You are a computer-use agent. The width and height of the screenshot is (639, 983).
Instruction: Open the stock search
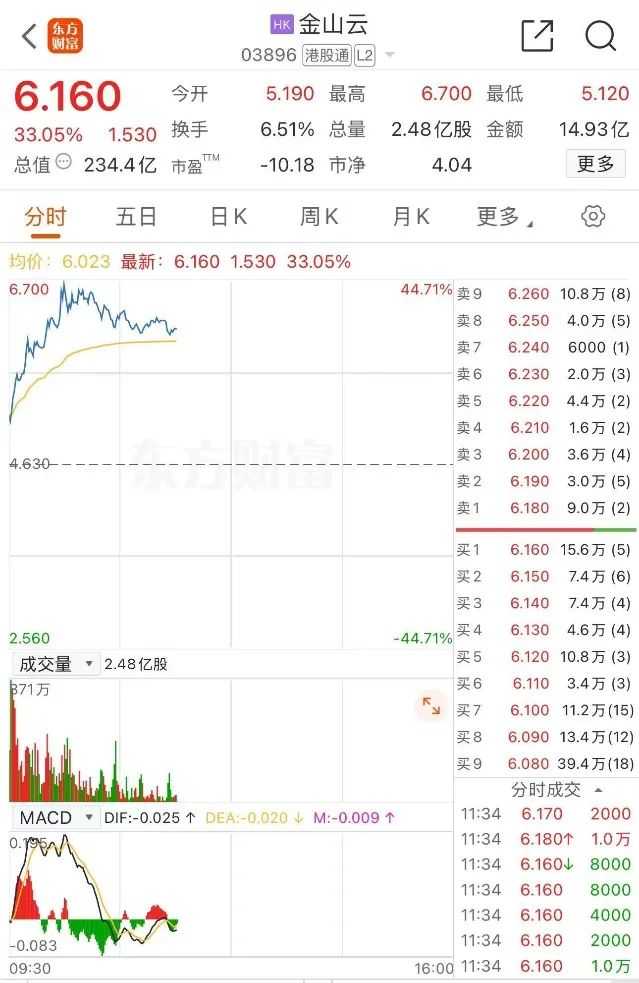[600, 36]
